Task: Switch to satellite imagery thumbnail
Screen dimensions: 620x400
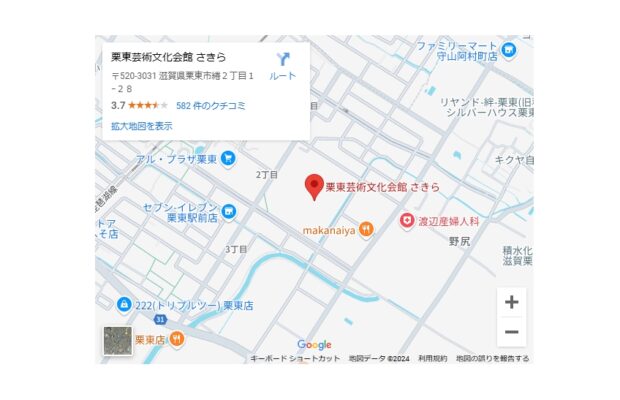Action: pyautogui.click(x=118, y=341)
